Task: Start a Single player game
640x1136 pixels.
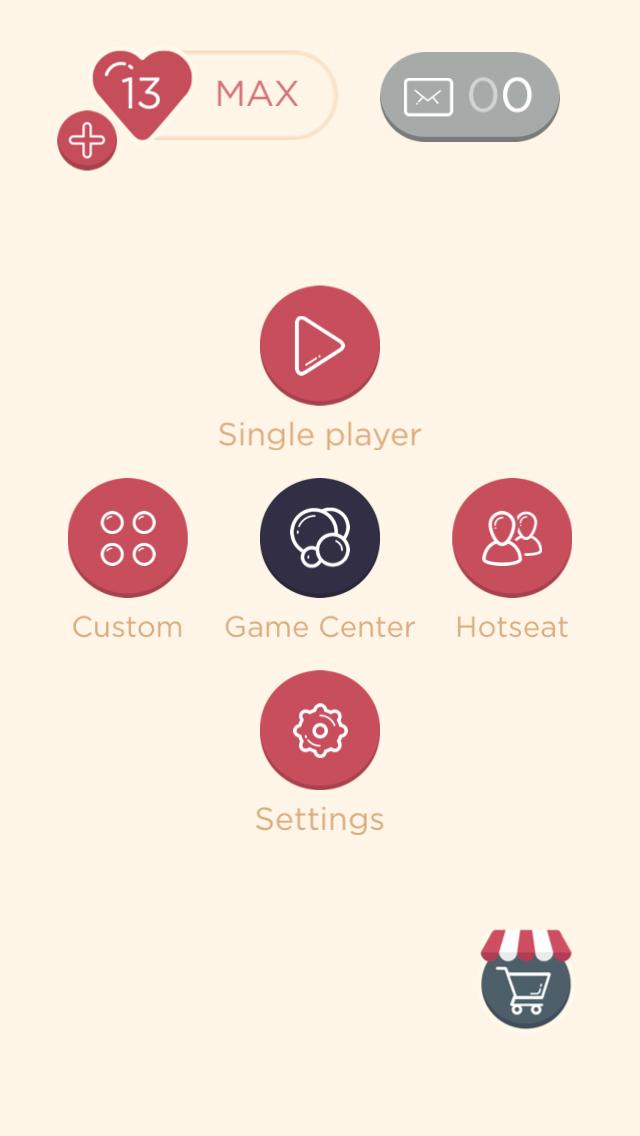Action: tap(320, 345)
